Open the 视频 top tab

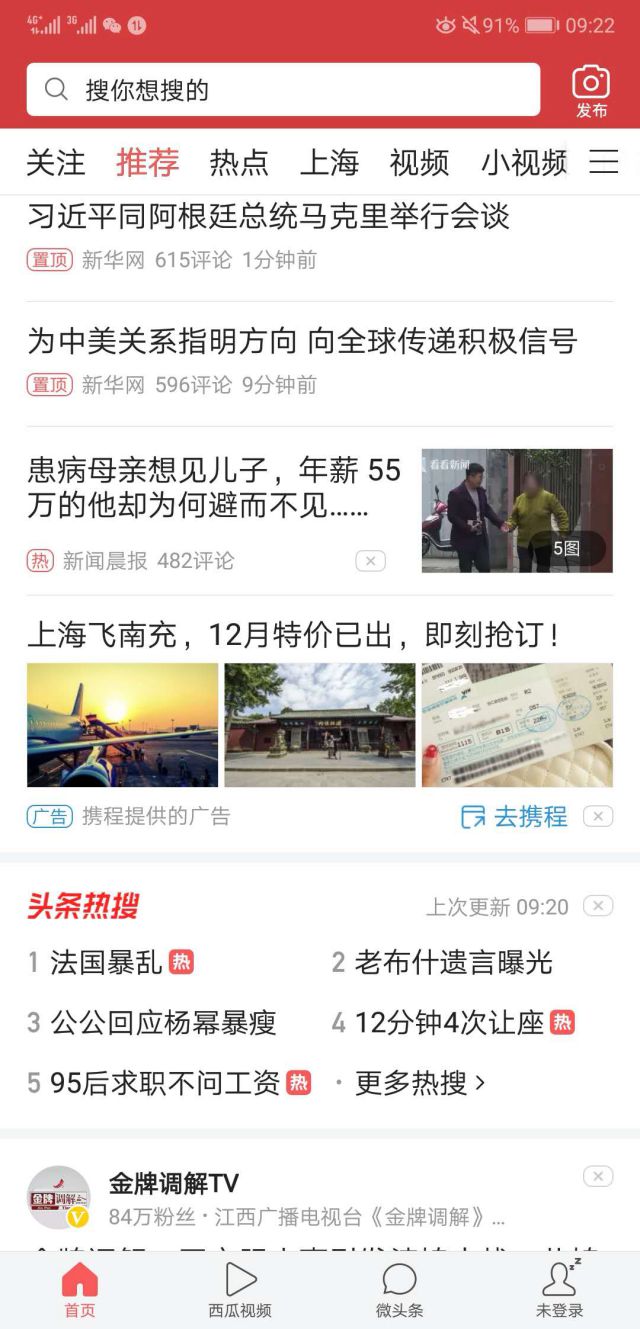419,162
